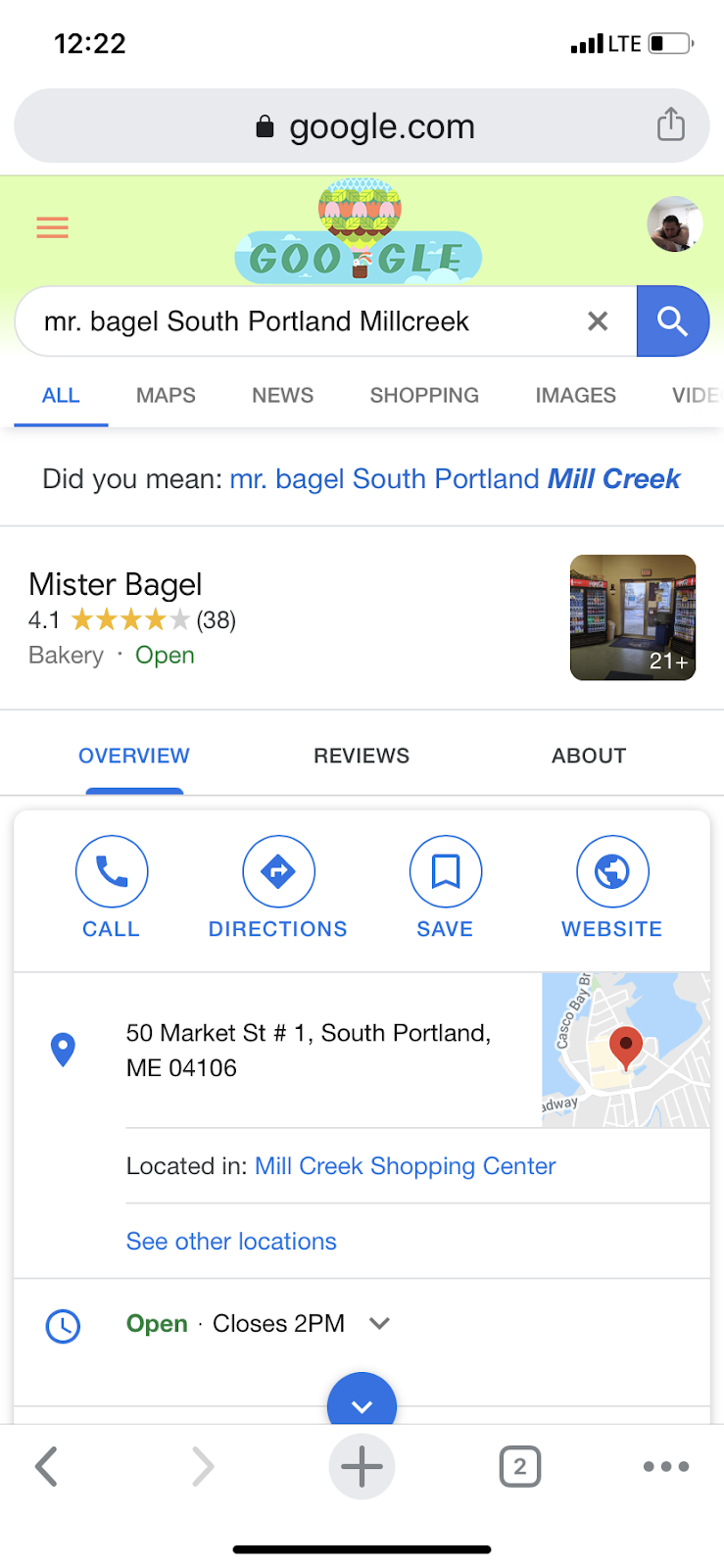The height and width of the screenshot is (1568, 724).
Task: See other Mister Bagel locations
Action: 231,1242
